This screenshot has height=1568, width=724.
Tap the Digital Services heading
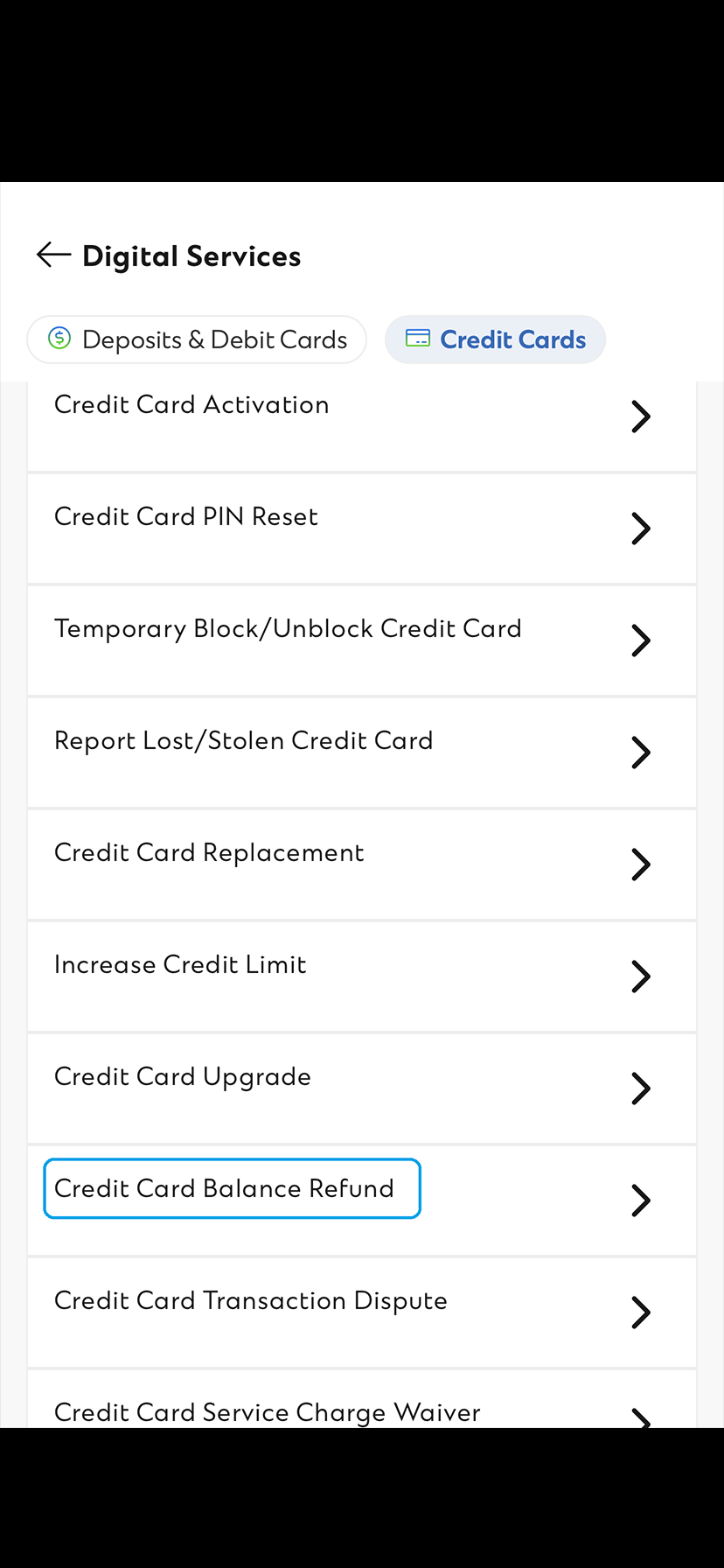(191, 255)
